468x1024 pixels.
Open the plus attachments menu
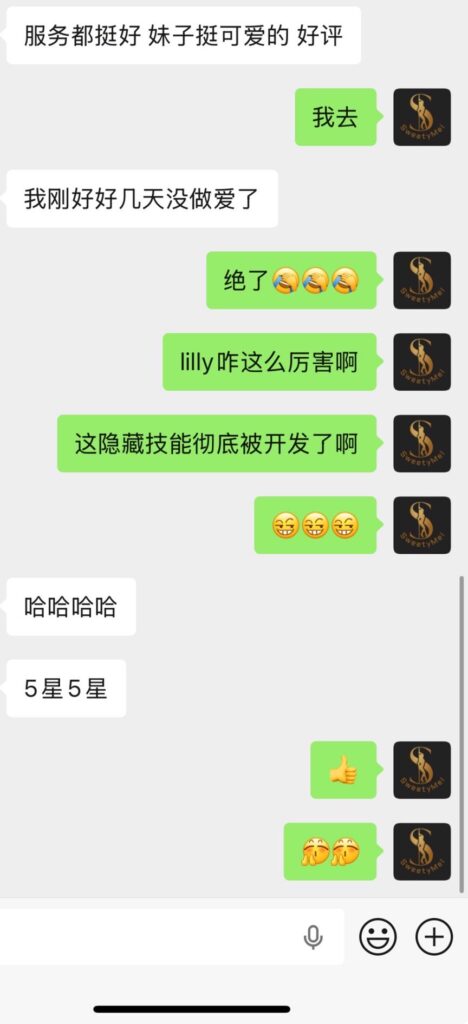tap(434, 937)
